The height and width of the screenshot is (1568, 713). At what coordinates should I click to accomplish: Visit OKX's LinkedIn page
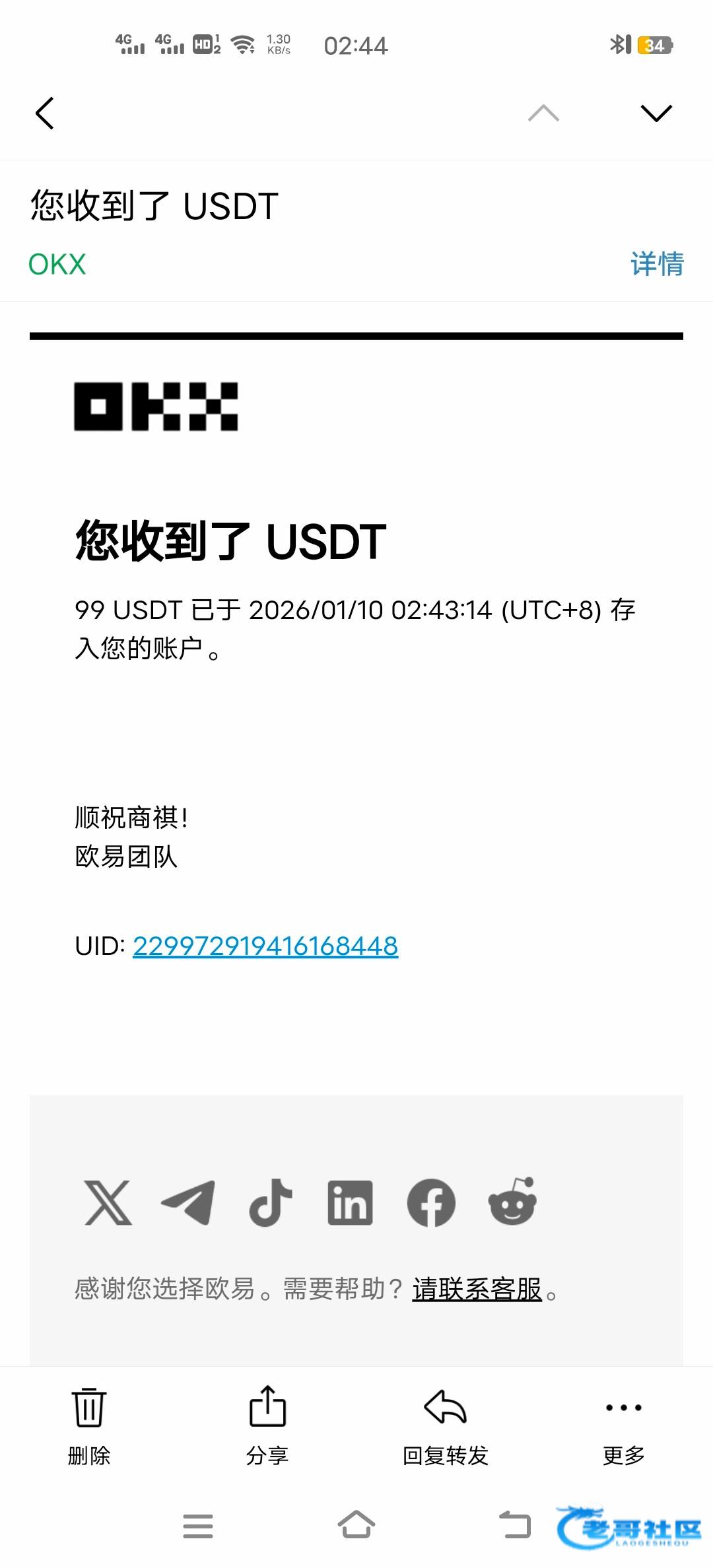pos(350,1202)
